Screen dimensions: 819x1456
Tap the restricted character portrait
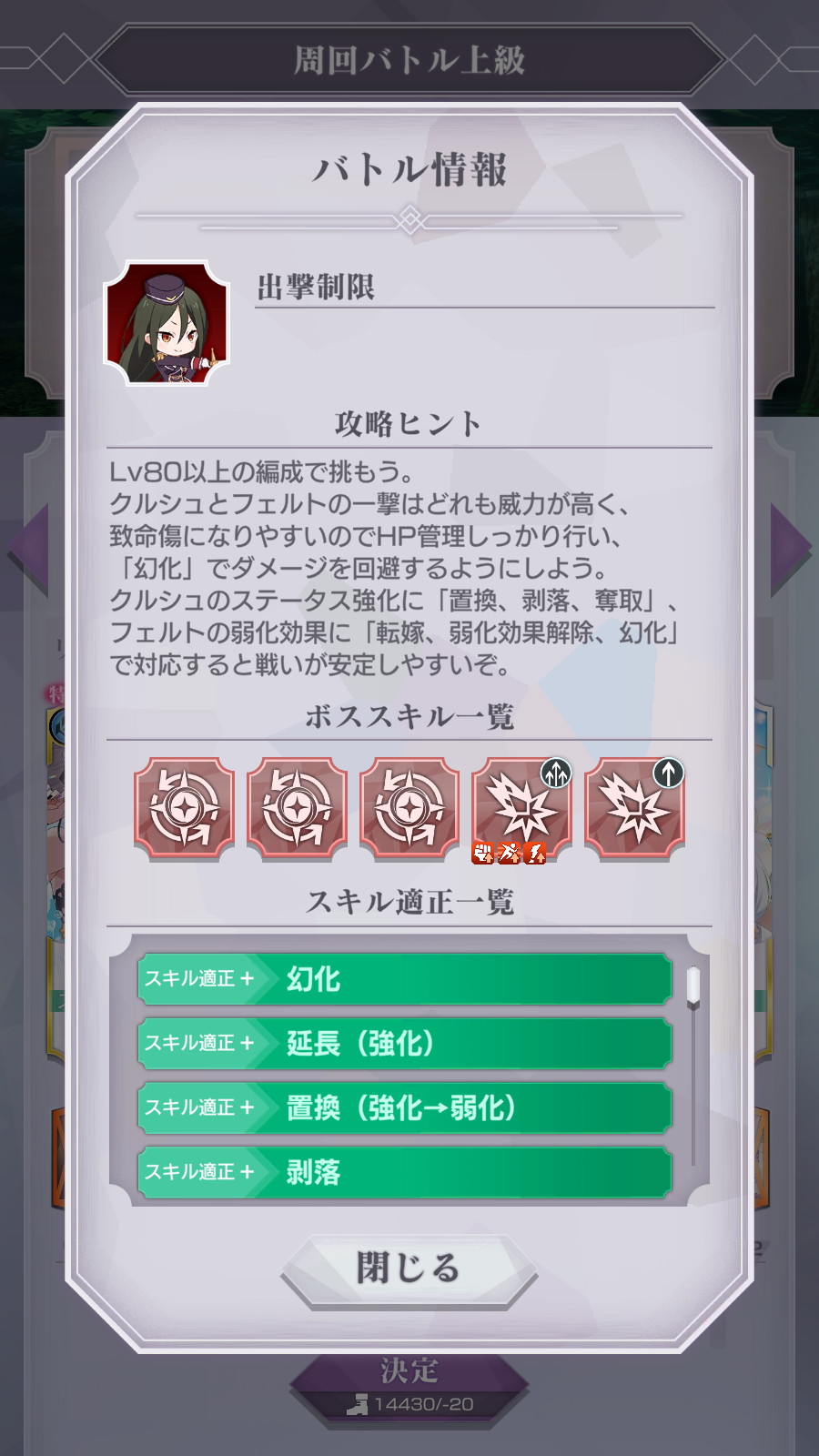167,323
